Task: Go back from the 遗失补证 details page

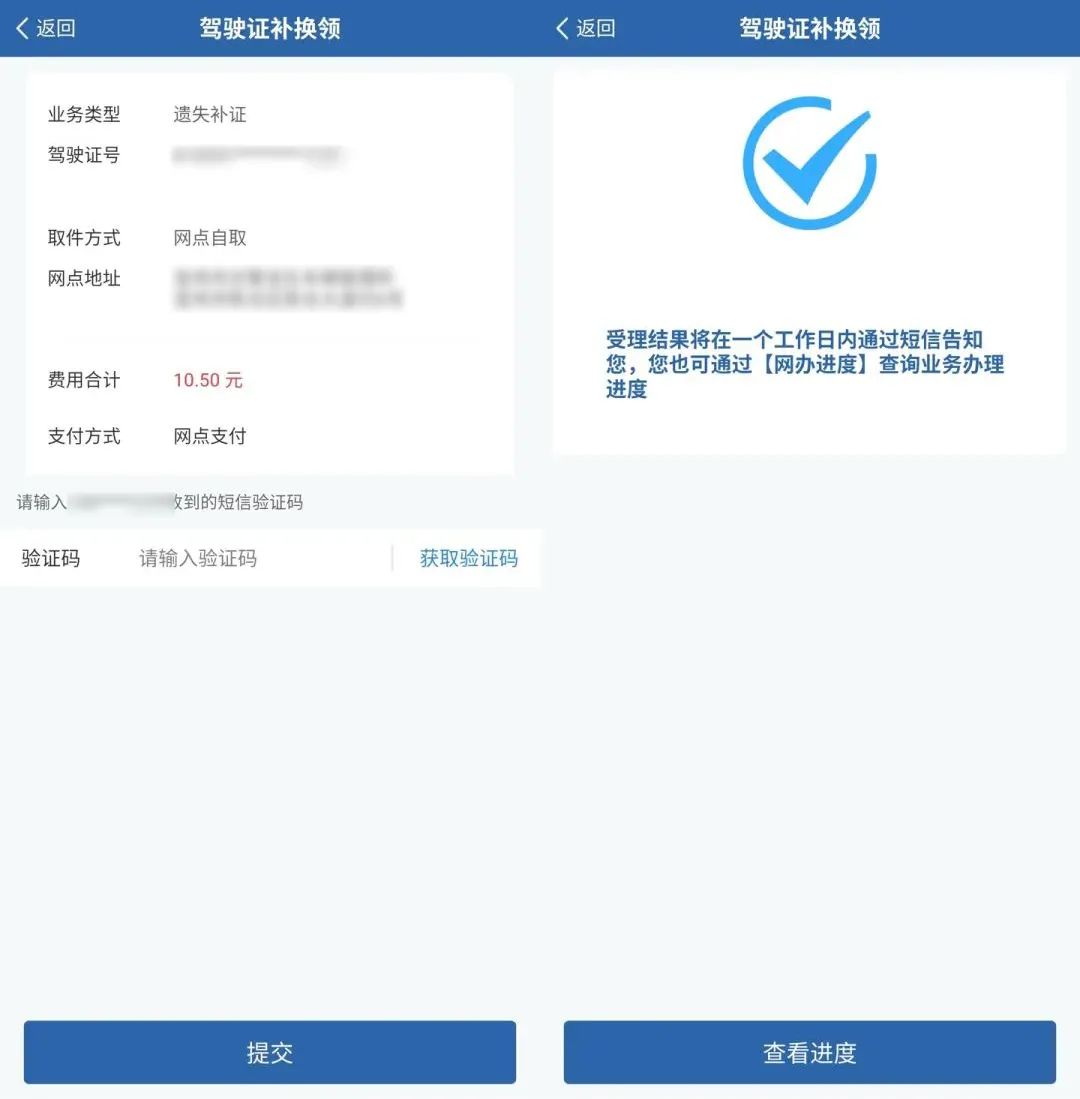Action: (46, 28)
